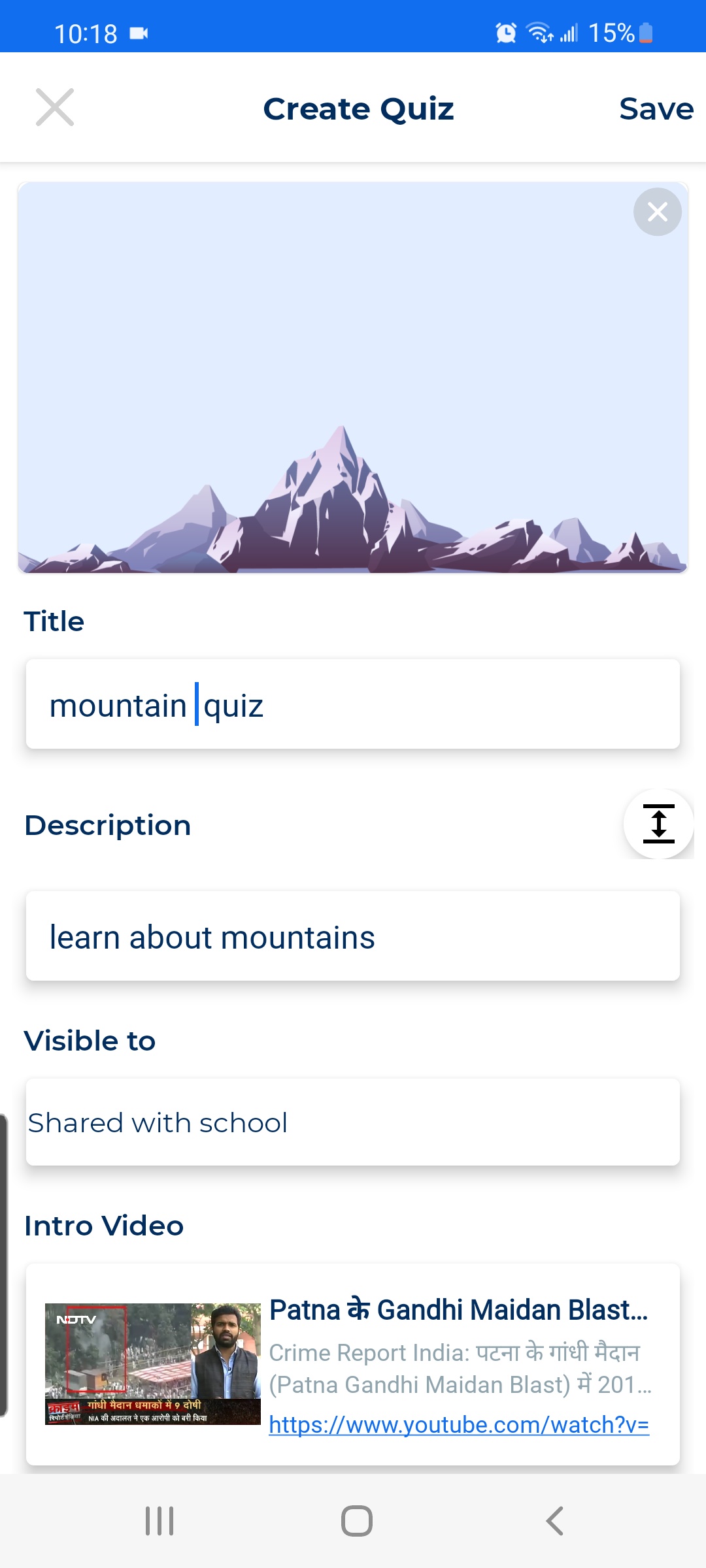Edit the description learn about mountains

353,936
